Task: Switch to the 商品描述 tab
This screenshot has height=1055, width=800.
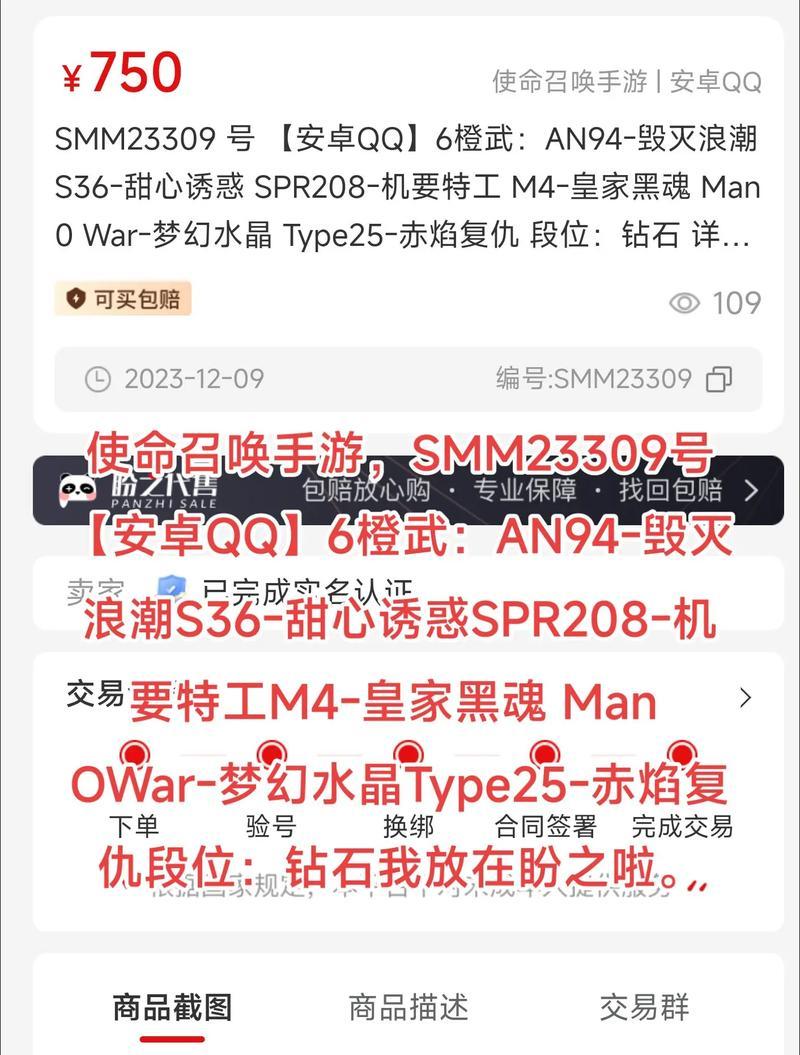Action: pyautogui.click(x=408, y=1008)
